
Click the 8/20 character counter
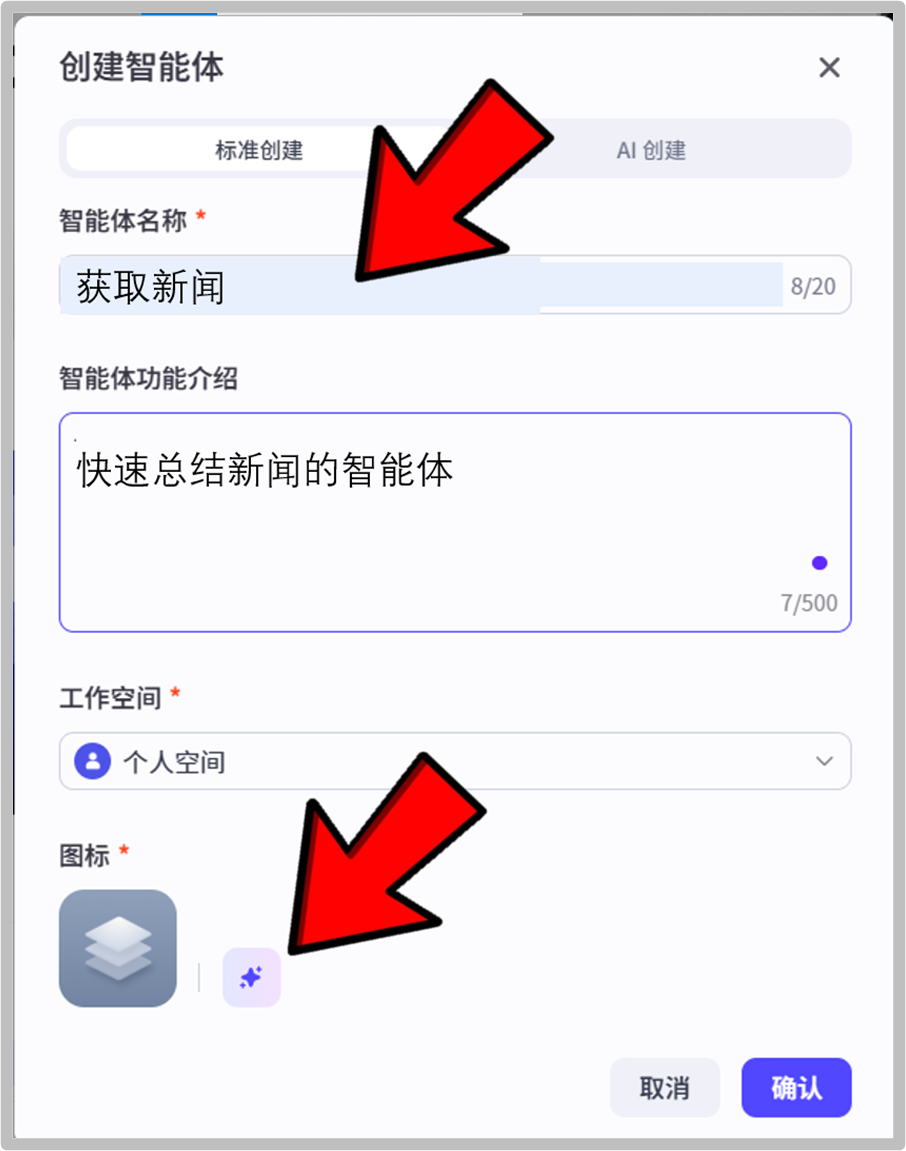(812, 285)
